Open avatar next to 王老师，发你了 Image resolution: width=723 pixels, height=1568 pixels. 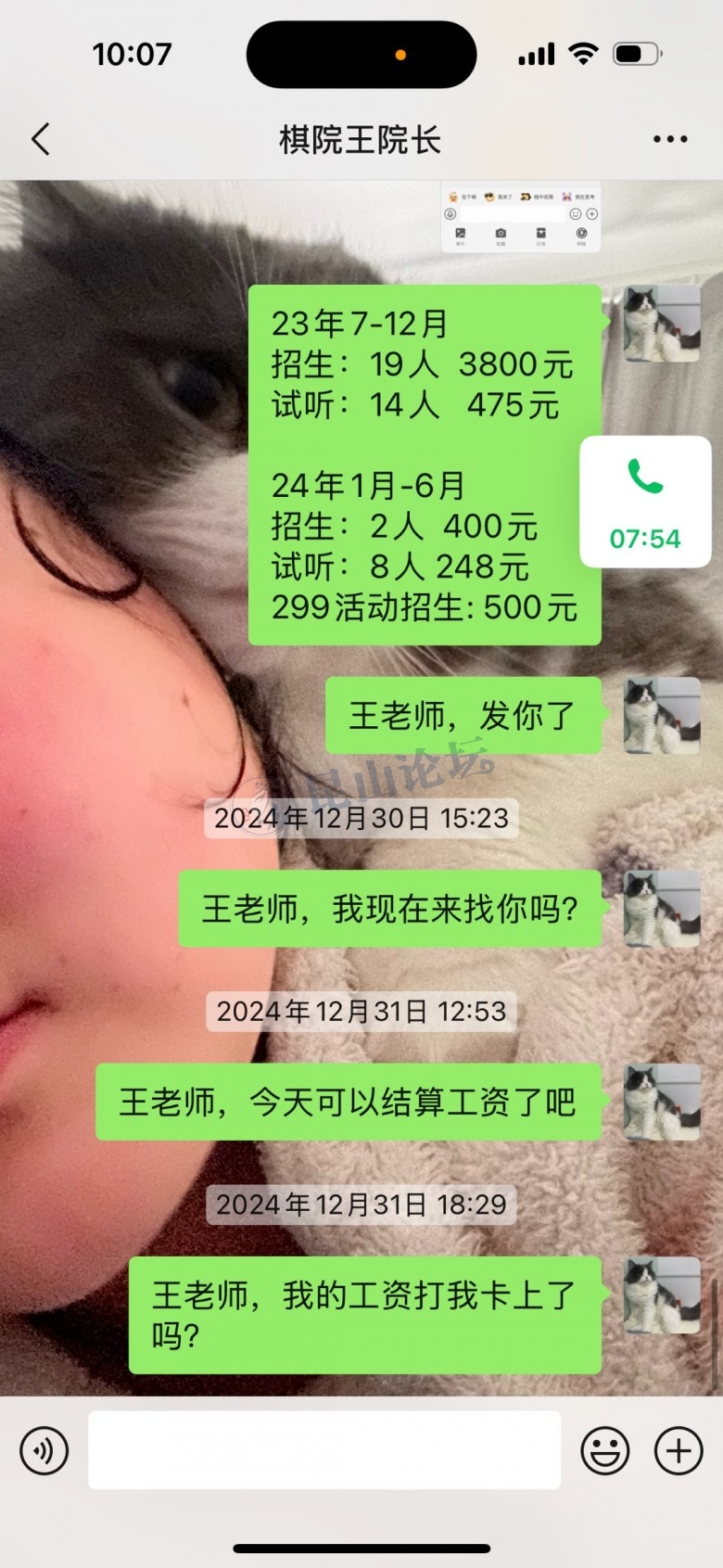(x=662, y=715)
